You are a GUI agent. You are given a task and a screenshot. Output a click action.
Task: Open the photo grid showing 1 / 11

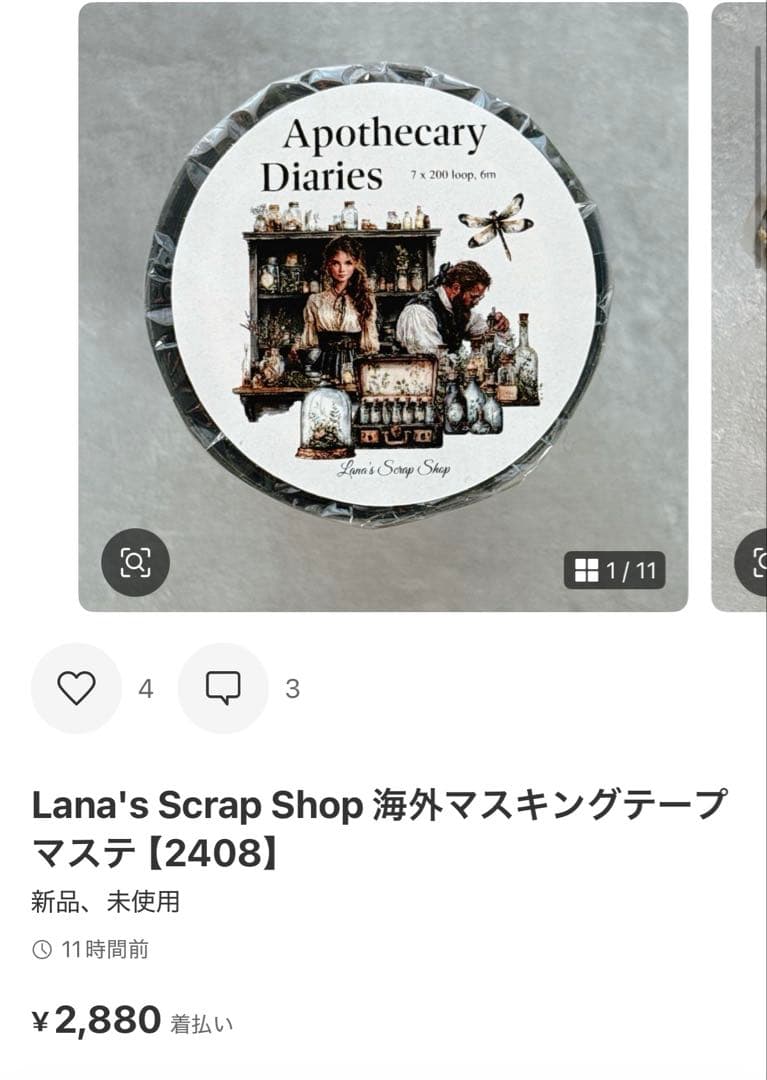[615, 570]
